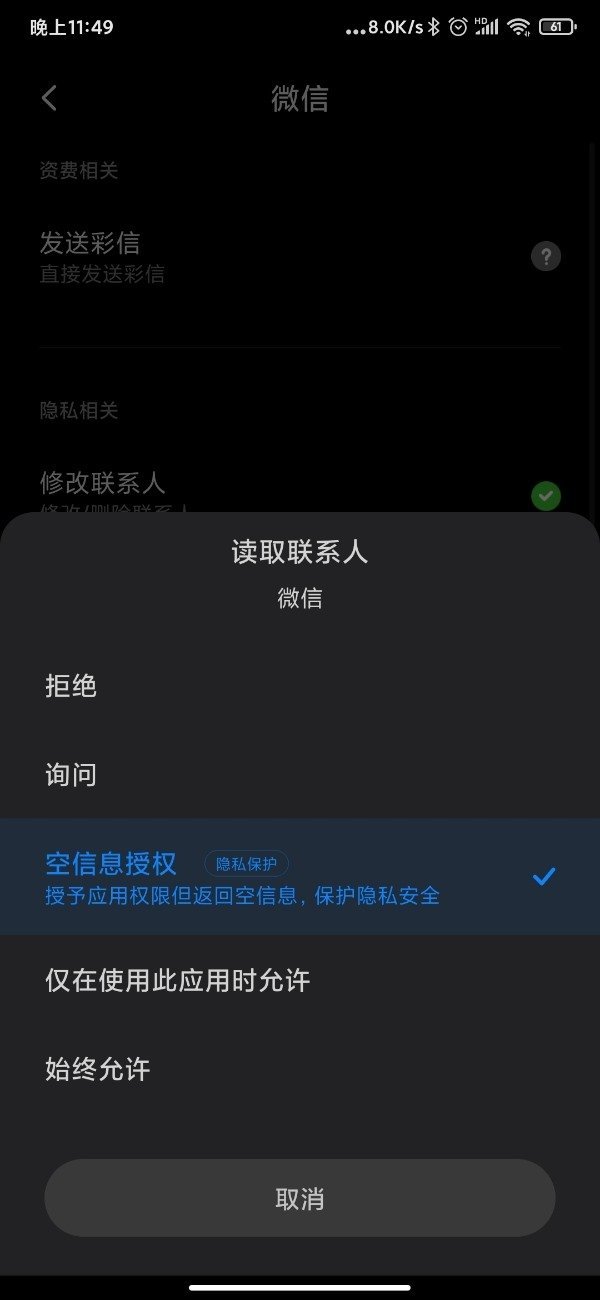Tap the 取消 button to dismiss
The width and height of the screenshot is (600, 1300).
tap(300, 1199)
